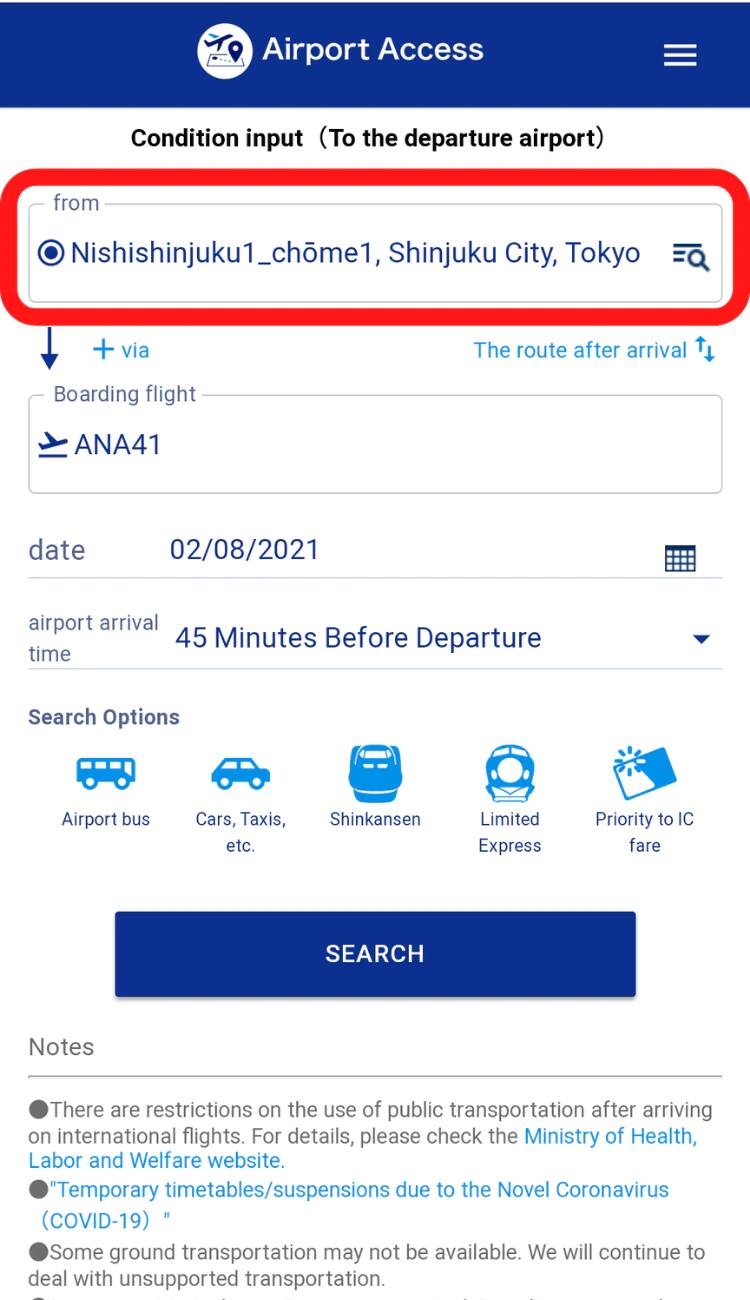Viewport: 750px width, 1300px height.
Task: Tap the SEARCH button
Action: 375,953
